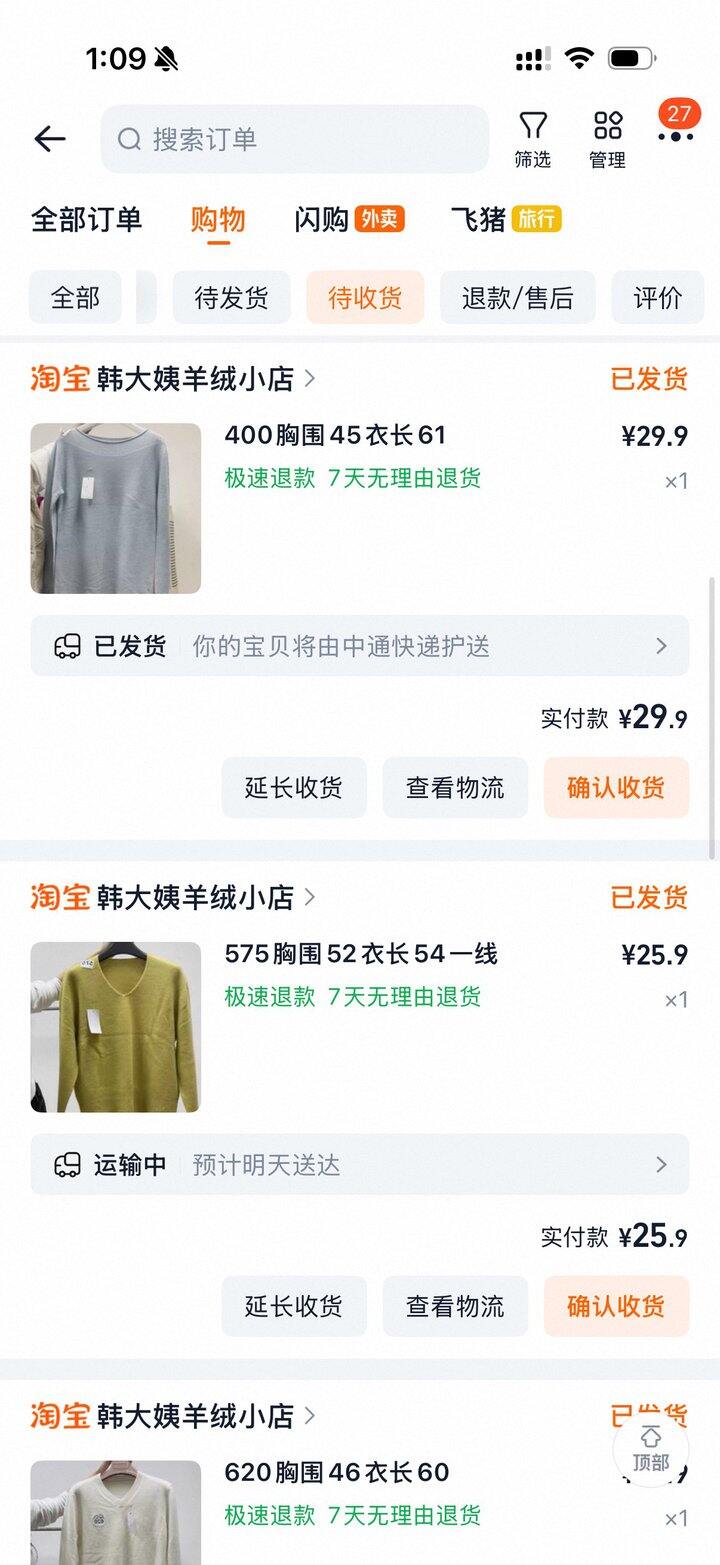This screenshot has height=1565, width=720.
Task: Jump to top with 顶部 button
Action: 650,1450
